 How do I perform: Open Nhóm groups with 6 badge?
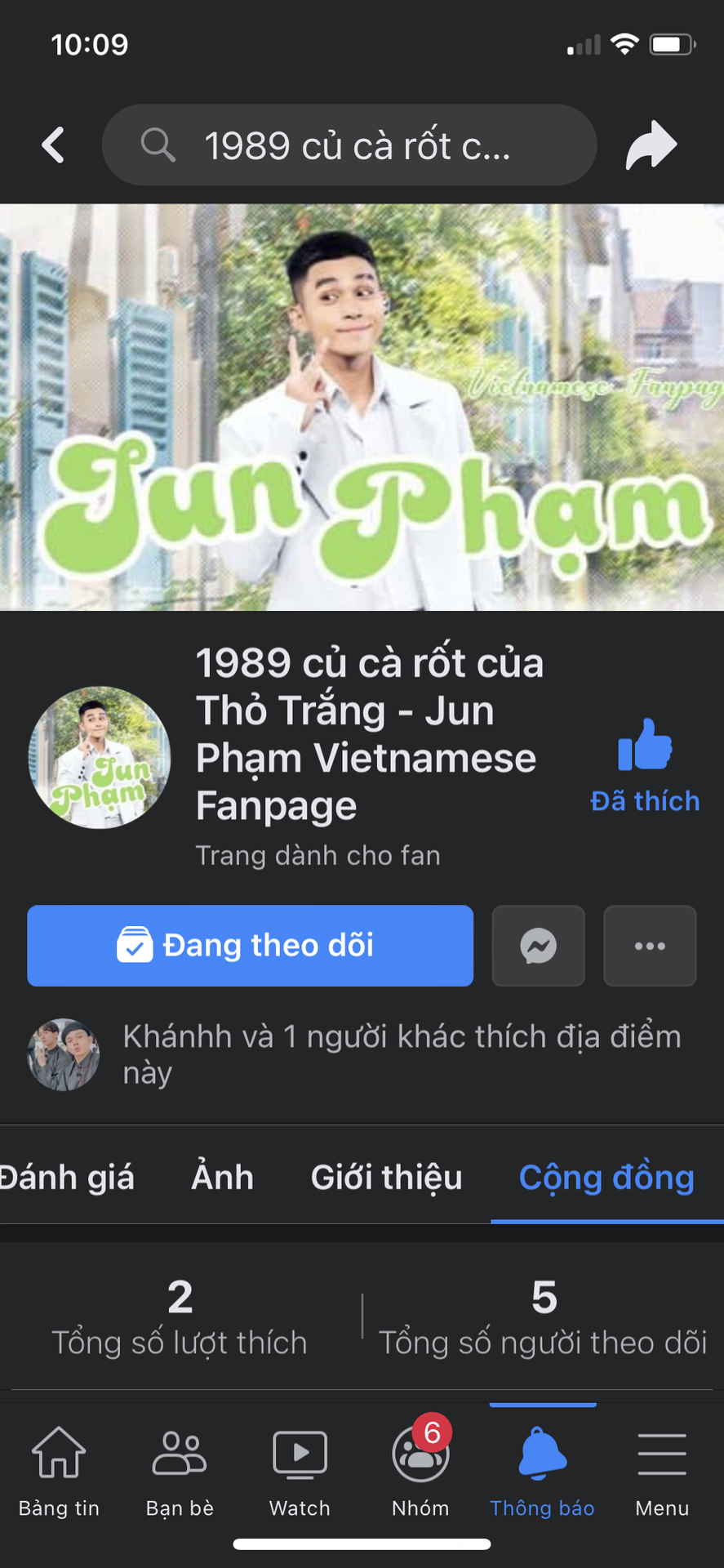coord(420,1471)
